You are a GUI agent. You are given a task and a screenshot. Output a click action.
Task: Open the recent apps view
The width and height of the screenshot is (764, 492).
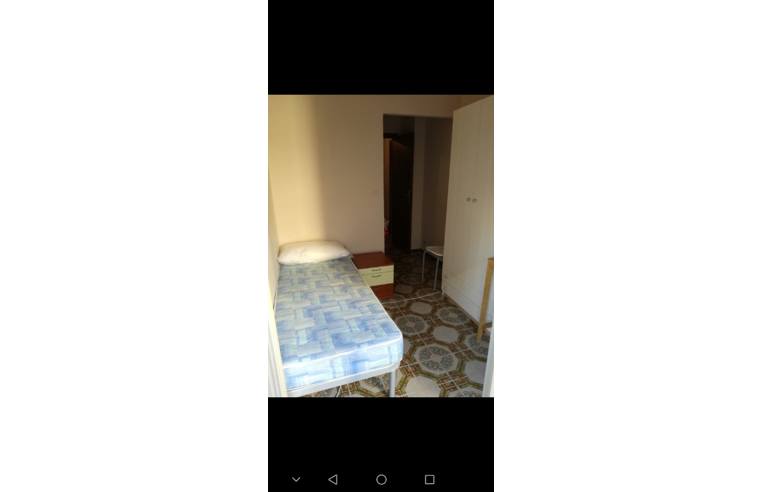click(429, 480)
